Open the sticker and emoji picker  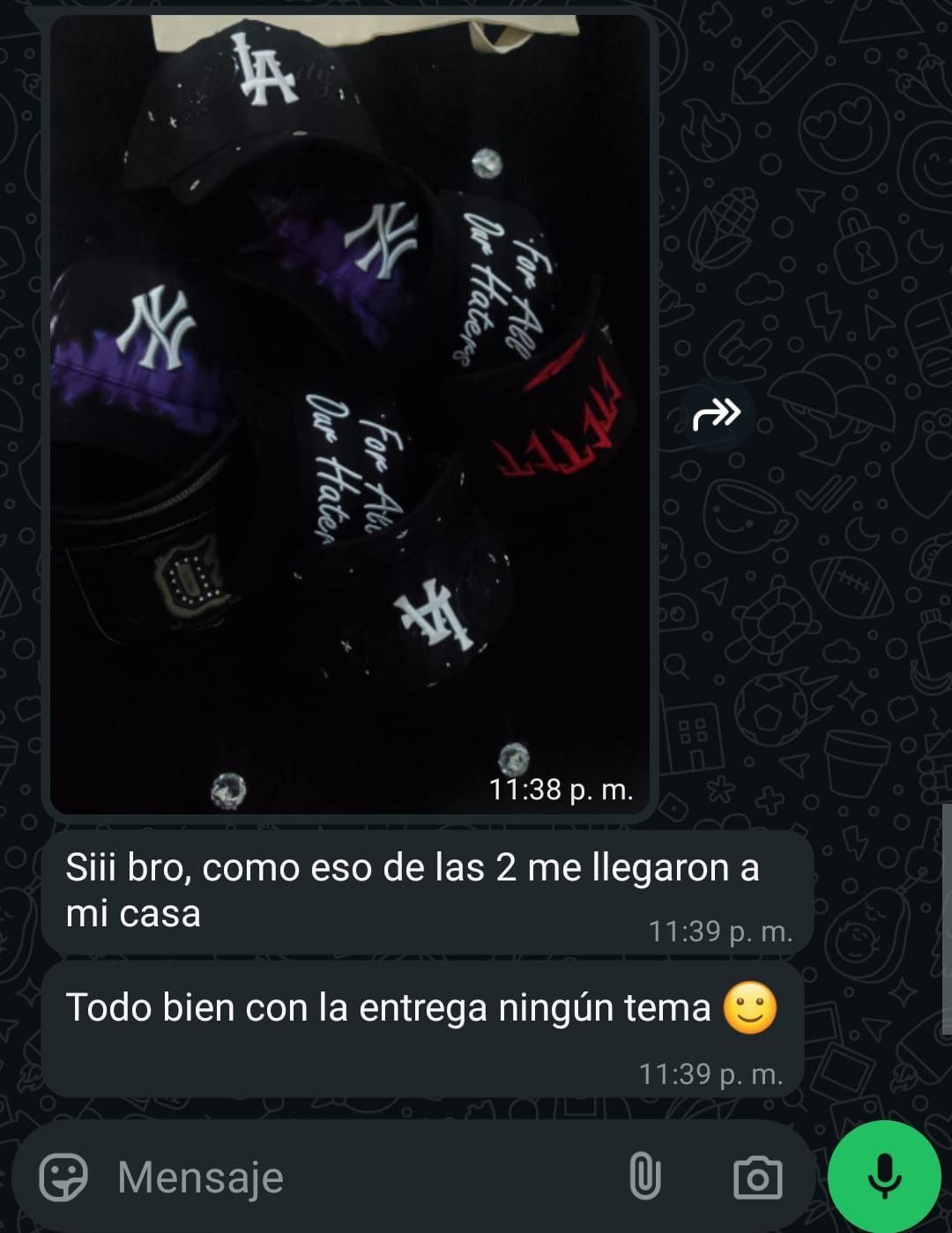click(x=63, y=1177)
